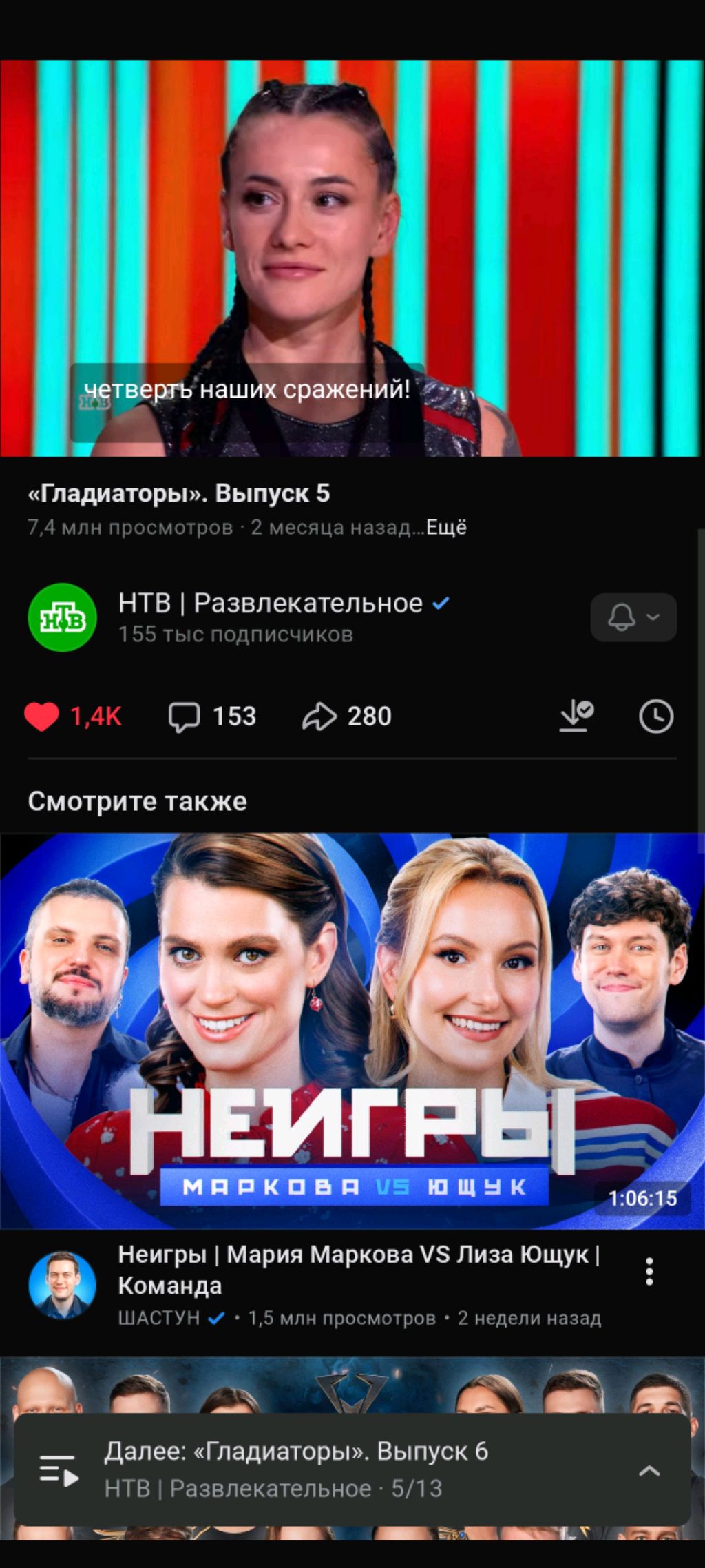
Task: Play the Неигры Маркова VS Ющук video
Action: (x=352, y=1031)
